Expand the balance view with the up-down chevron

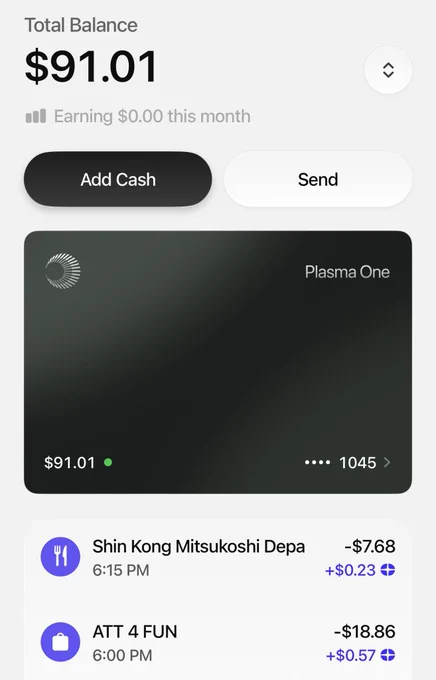(388, 70)
